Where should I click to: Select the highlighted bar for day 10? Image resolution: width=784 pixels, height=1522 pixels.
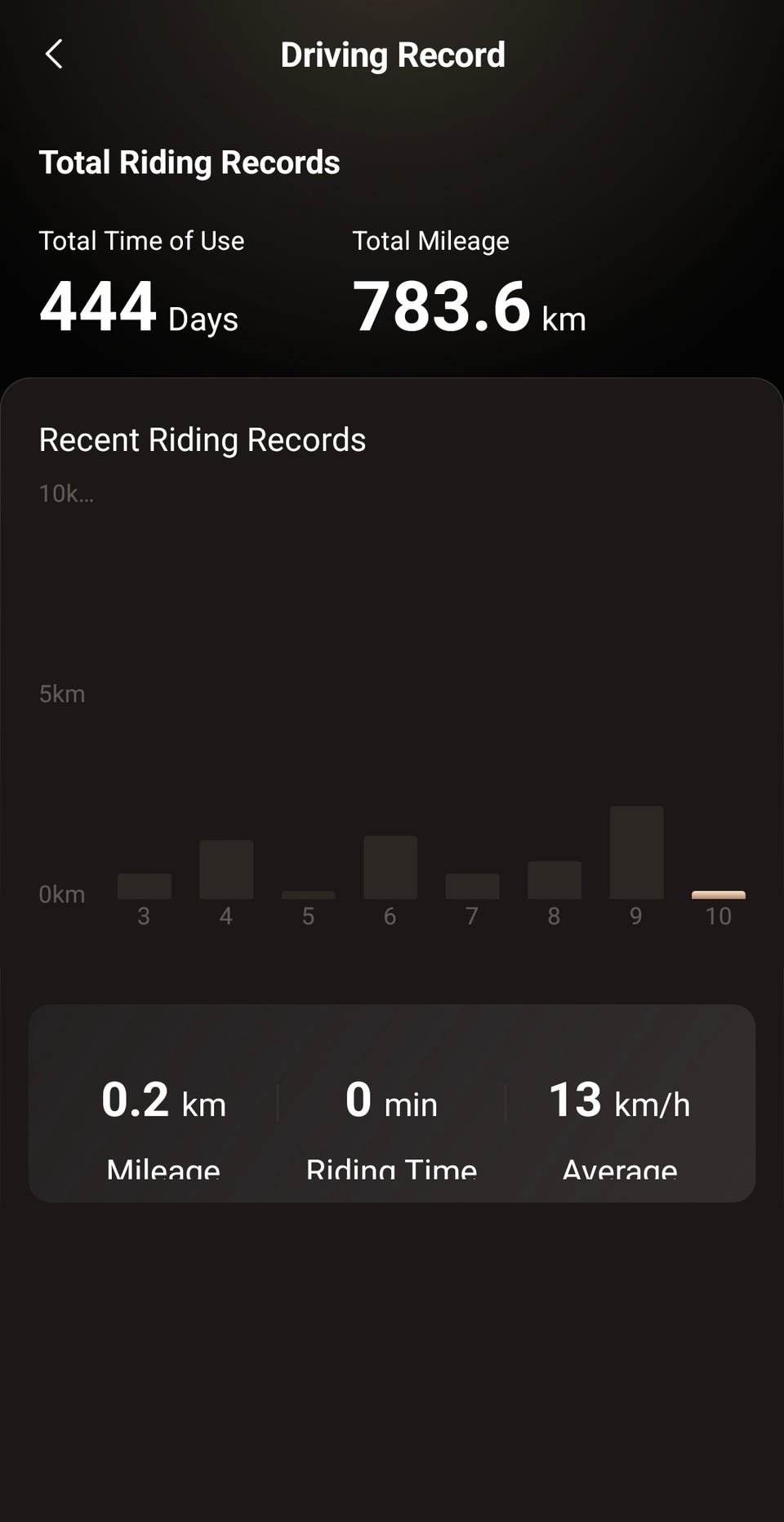pos(718,895)
